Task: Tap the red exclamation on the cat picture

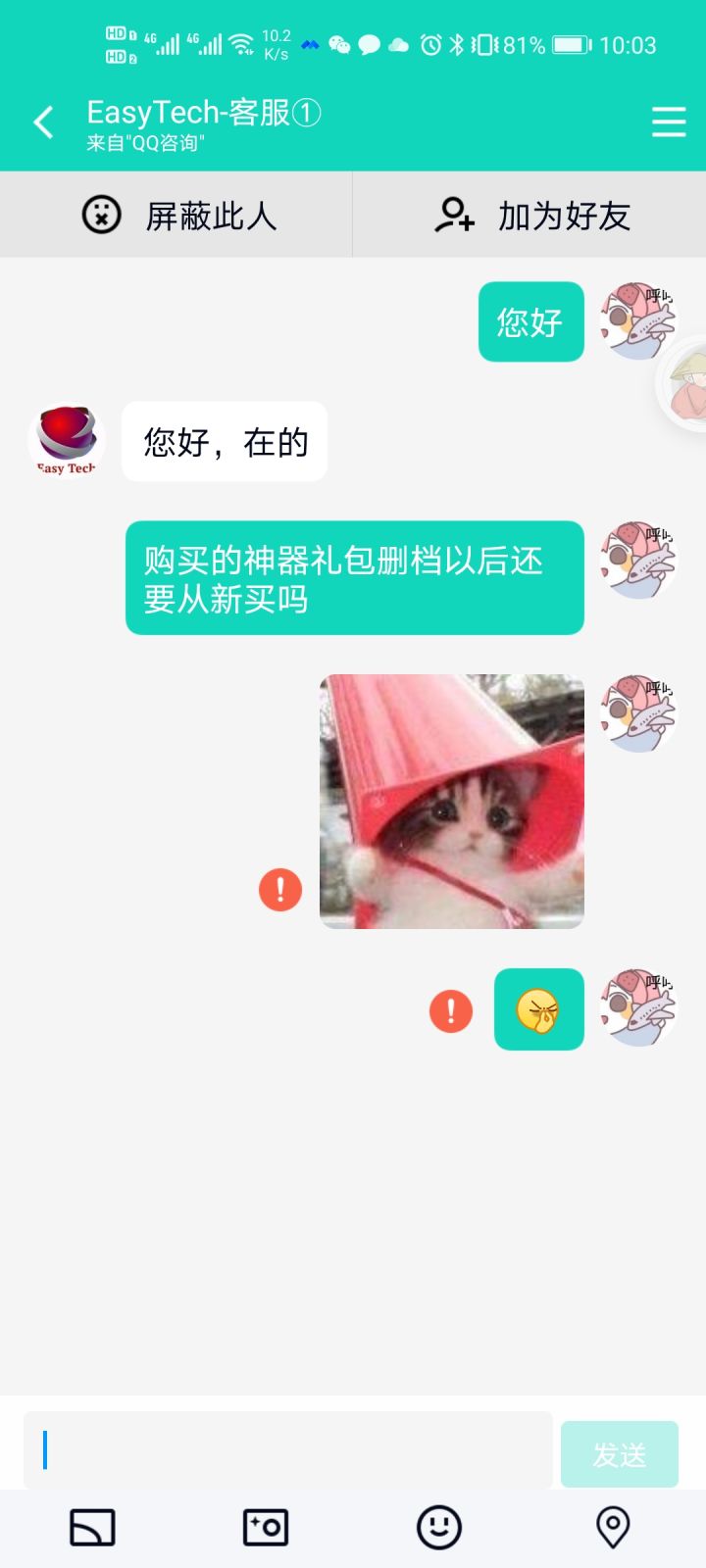Action: pos(279,890)
